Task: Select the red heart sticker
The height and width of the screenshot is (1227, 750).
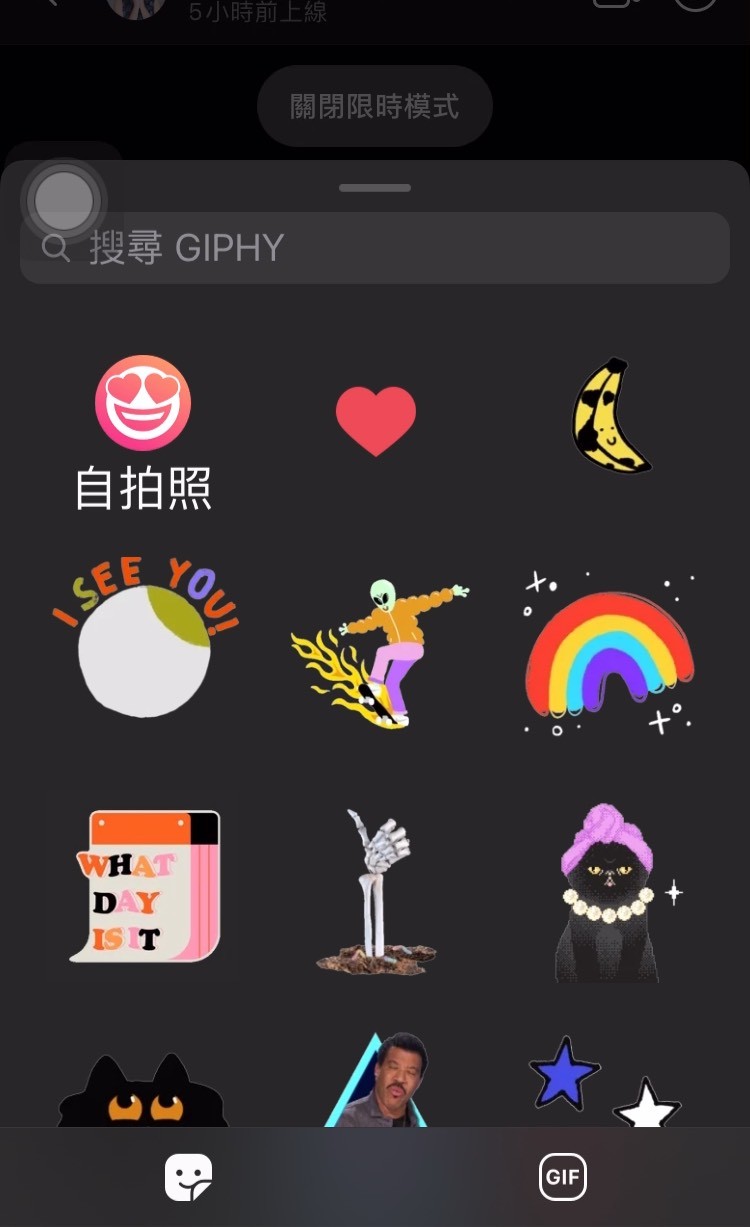Action: coord(375,420)
